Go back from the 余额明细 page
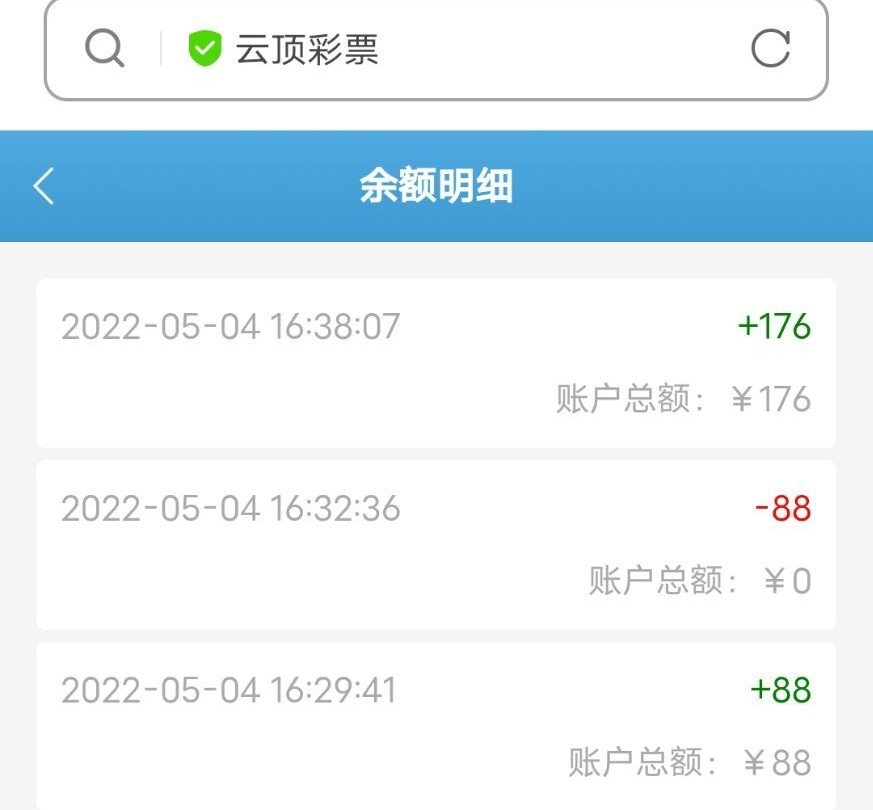 44,186
